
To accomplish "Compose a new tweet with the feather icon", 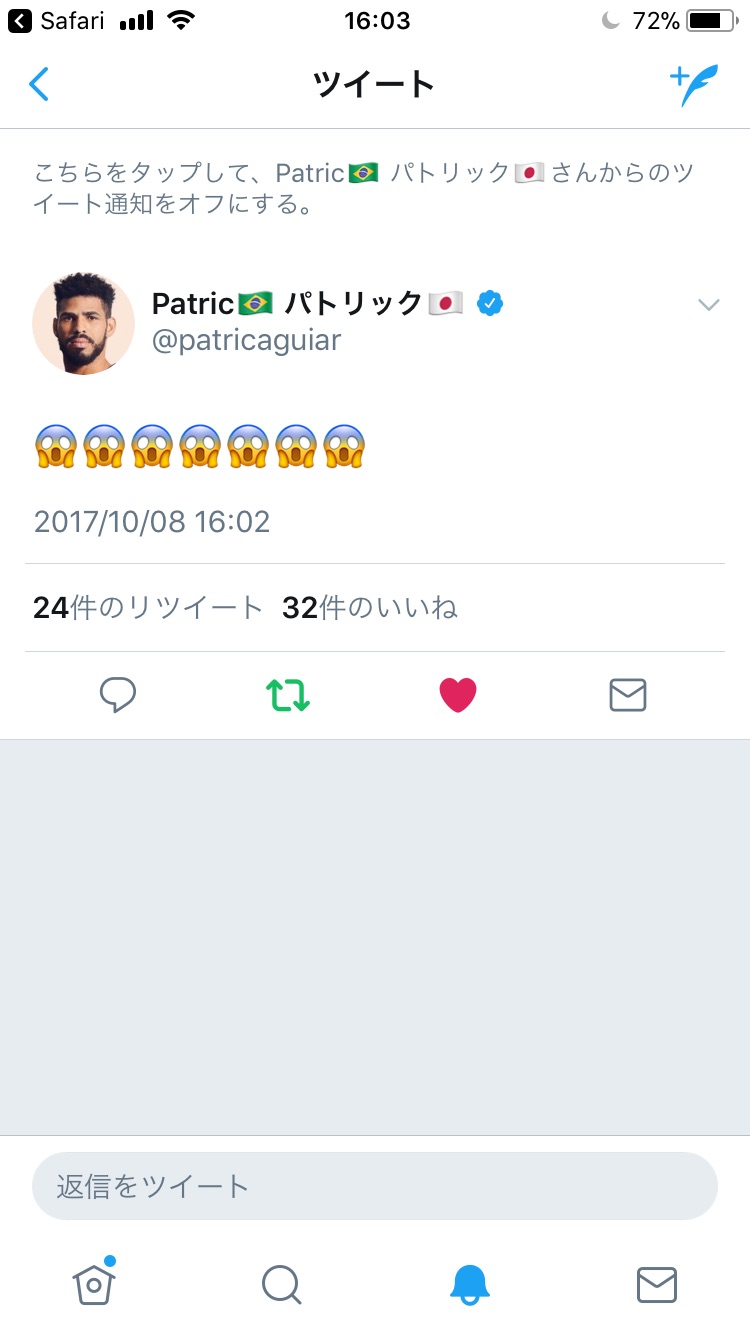I will pos(694,85).
